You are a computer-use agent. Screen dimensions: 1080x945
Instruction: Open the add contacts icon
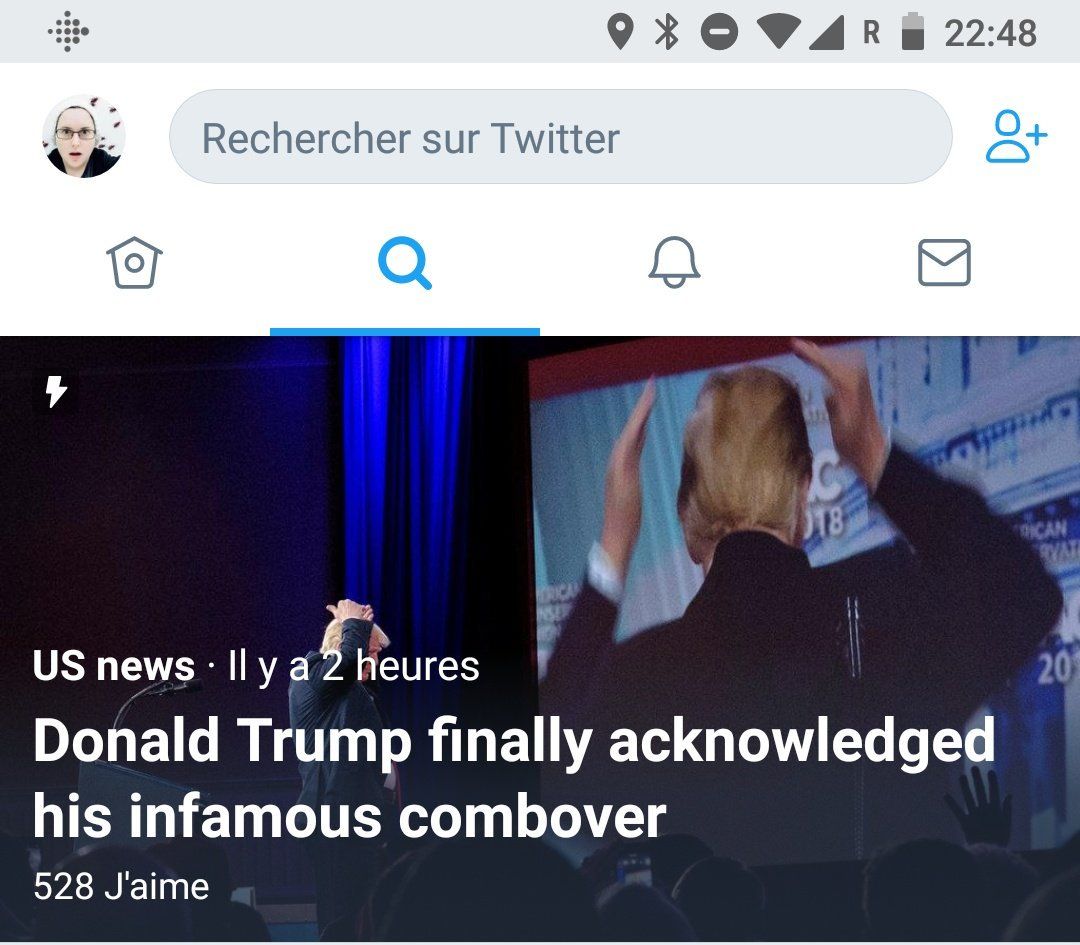[1016, 137]
